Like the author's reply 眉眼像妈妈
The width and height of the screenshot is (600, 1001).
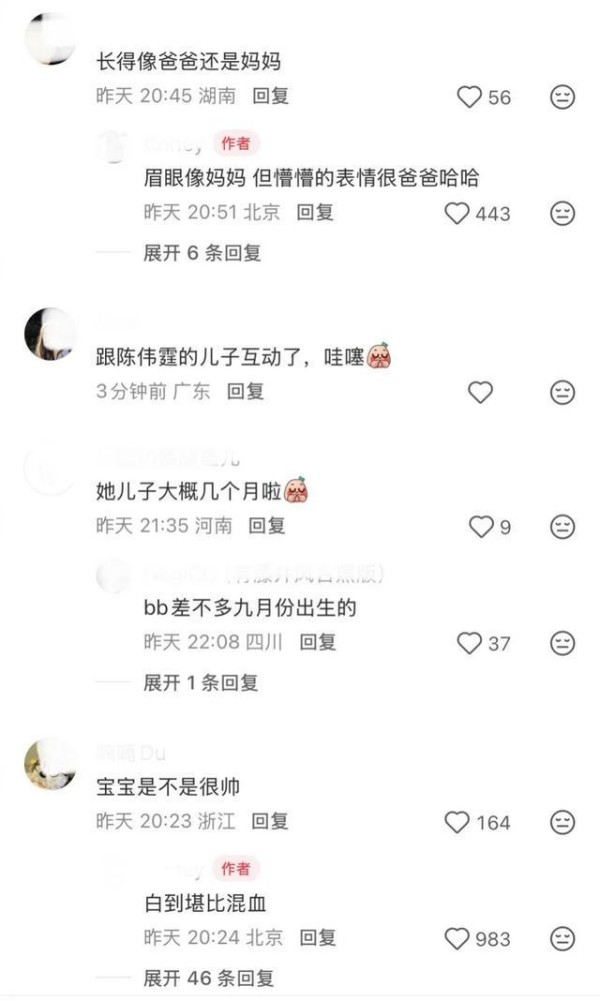tap(457, 213)
